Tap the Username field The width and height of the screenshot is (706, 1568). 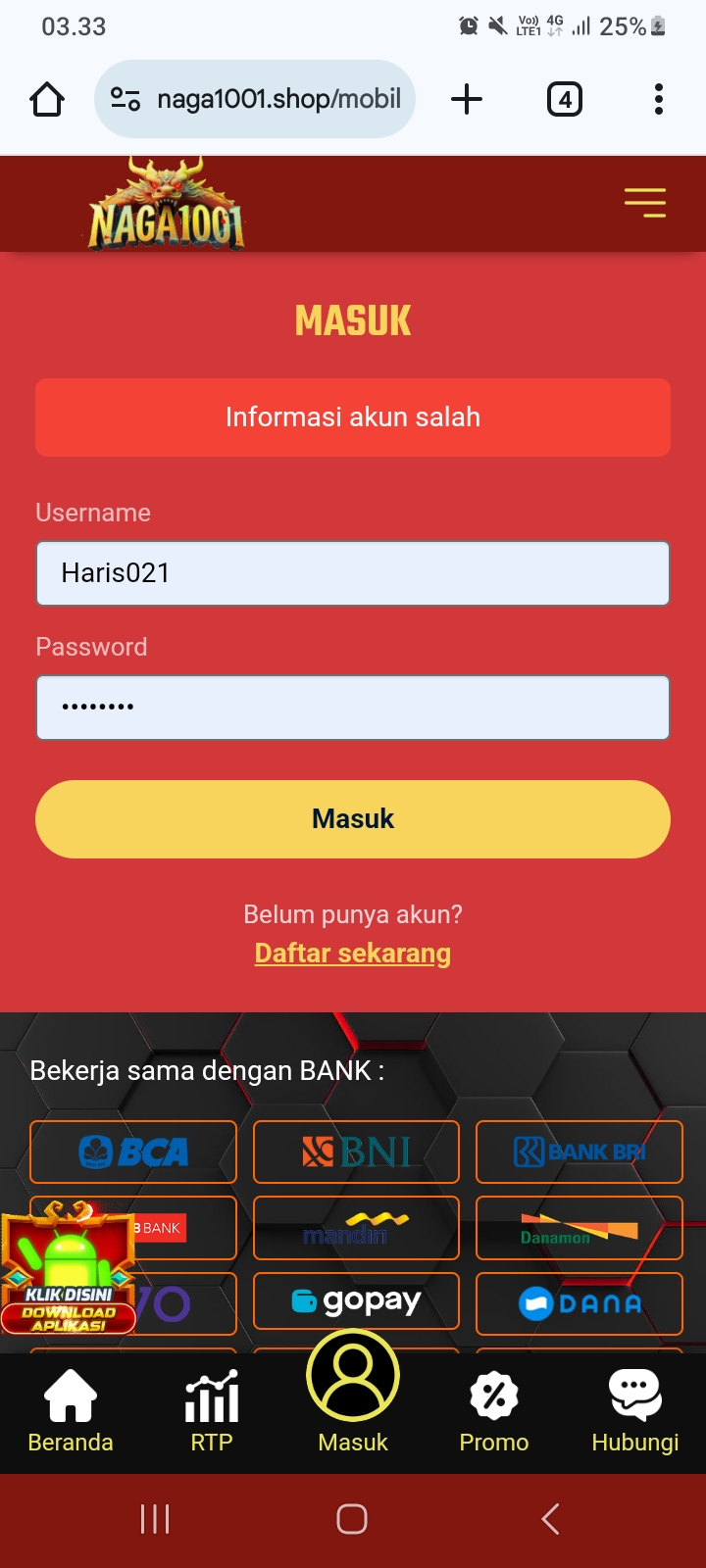[x=353, y=573]
